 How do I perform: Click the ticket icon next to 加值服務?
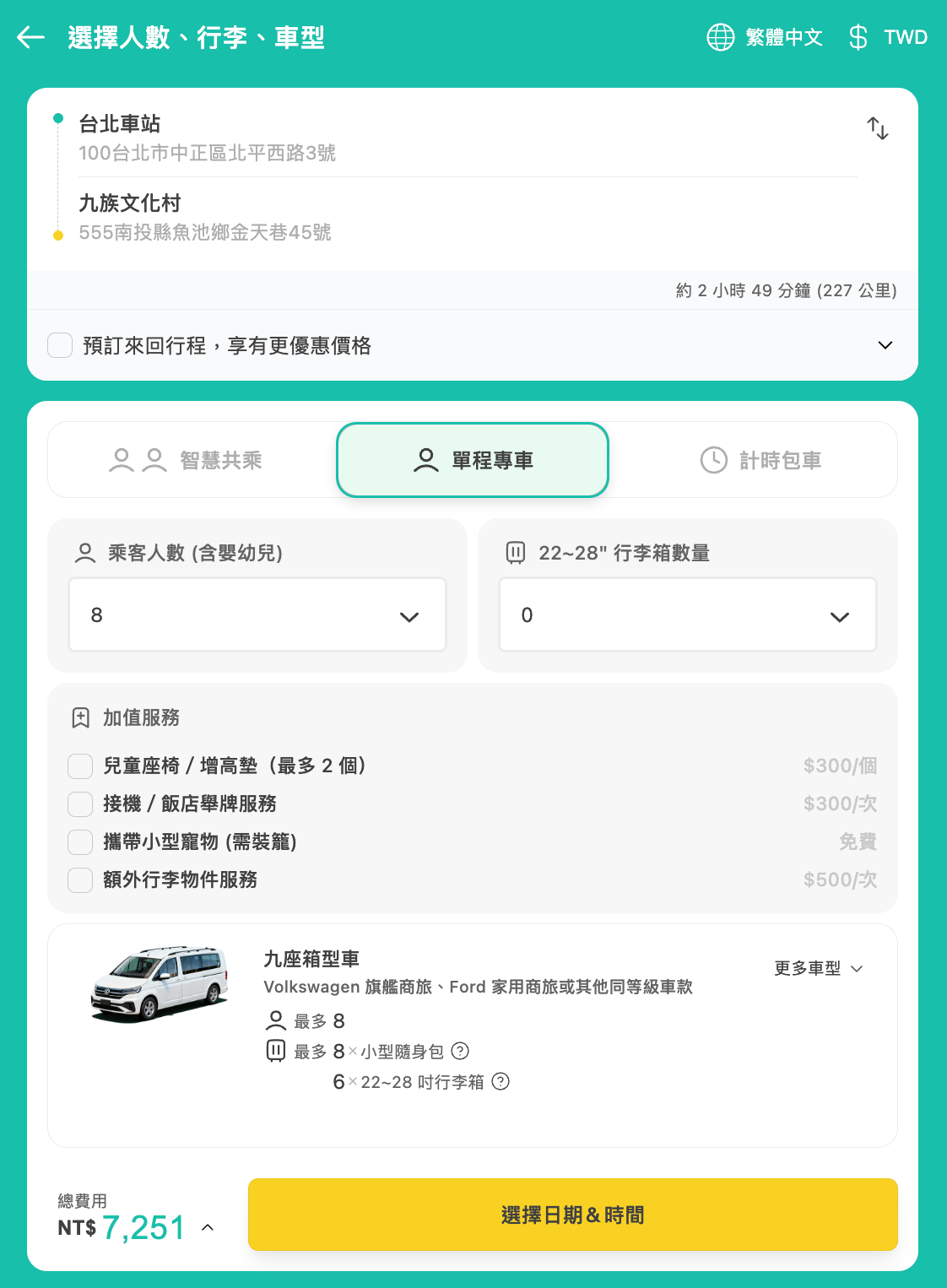(79, 717)
